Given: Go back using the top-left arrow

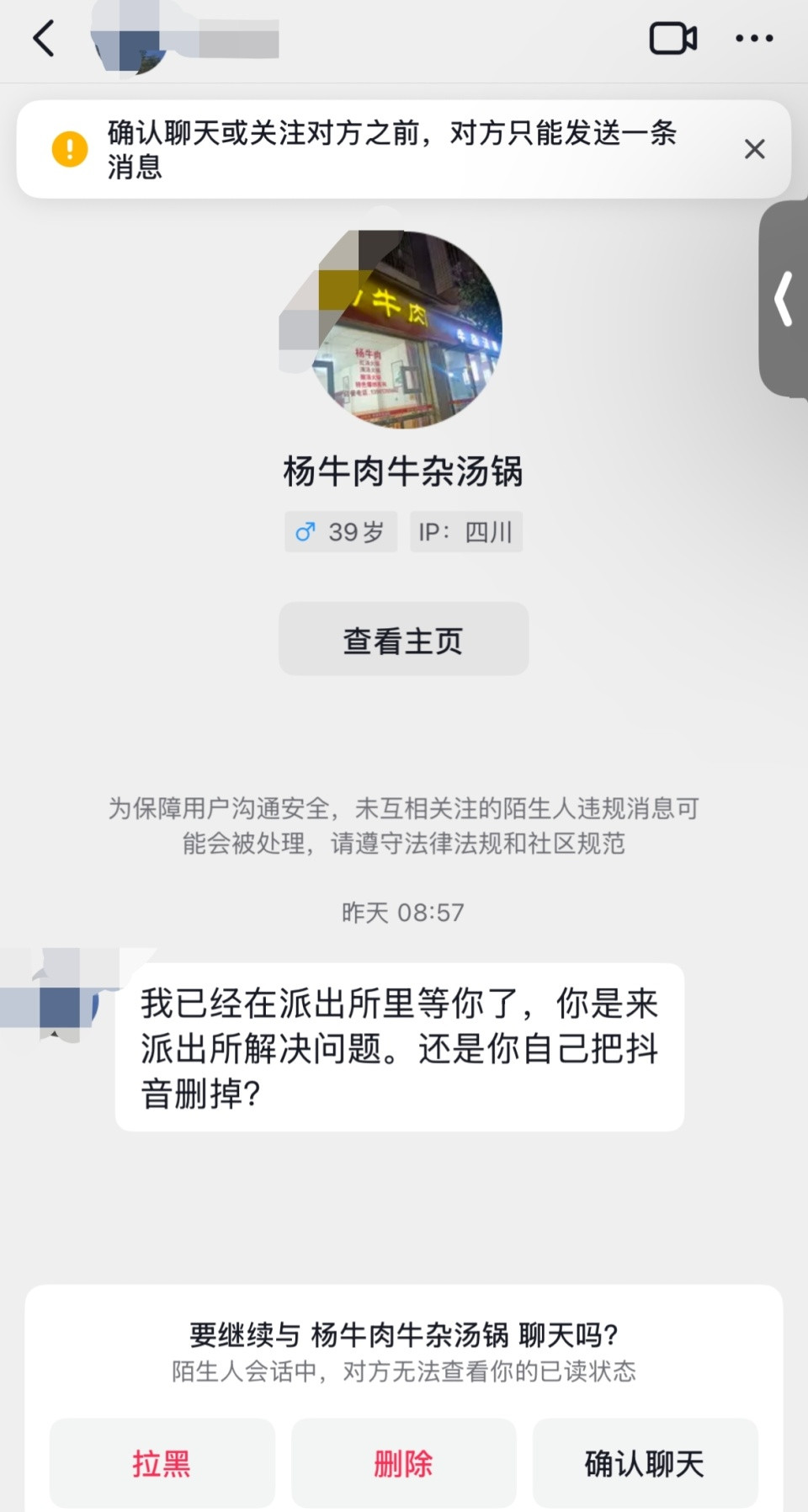Looking at the screenshot, I should [44, 39].
